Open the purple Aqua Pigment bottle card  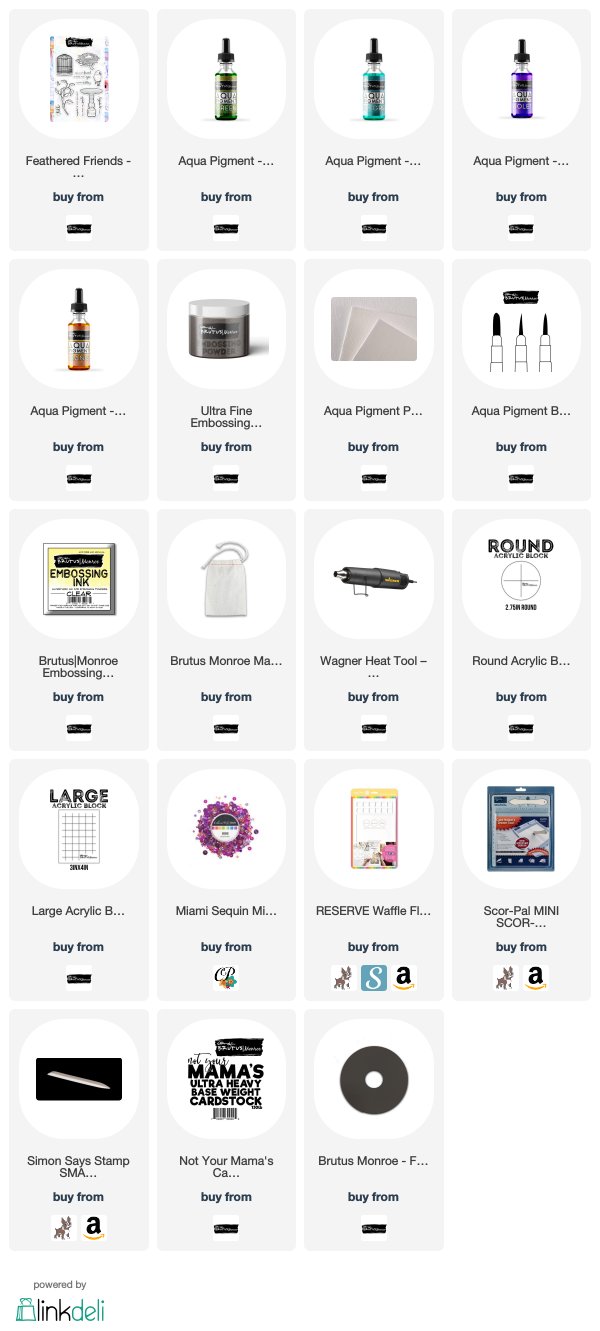(x=521, y=130)
